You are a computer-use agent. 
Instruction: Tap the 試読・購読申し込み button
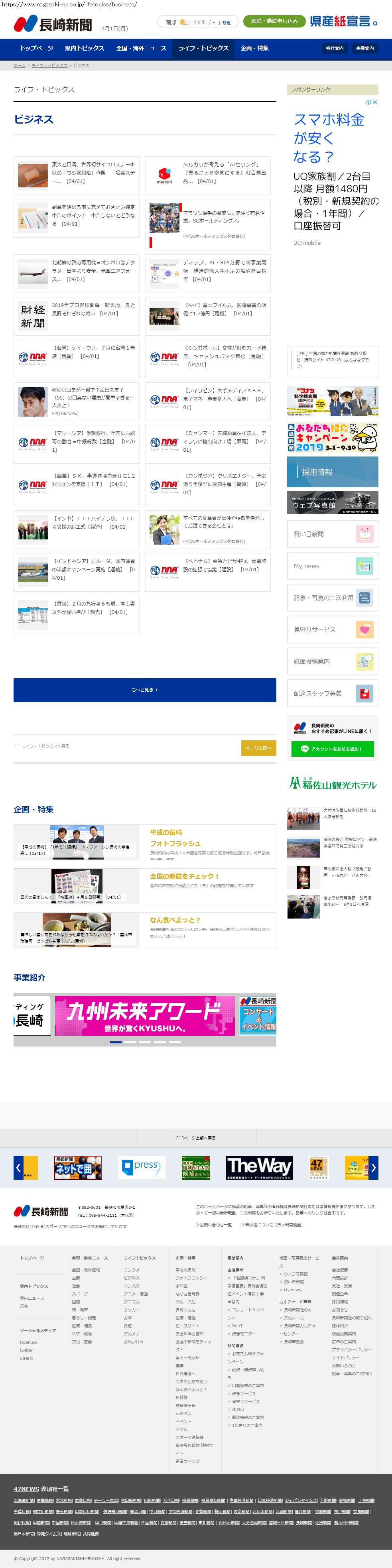(274, 21)
